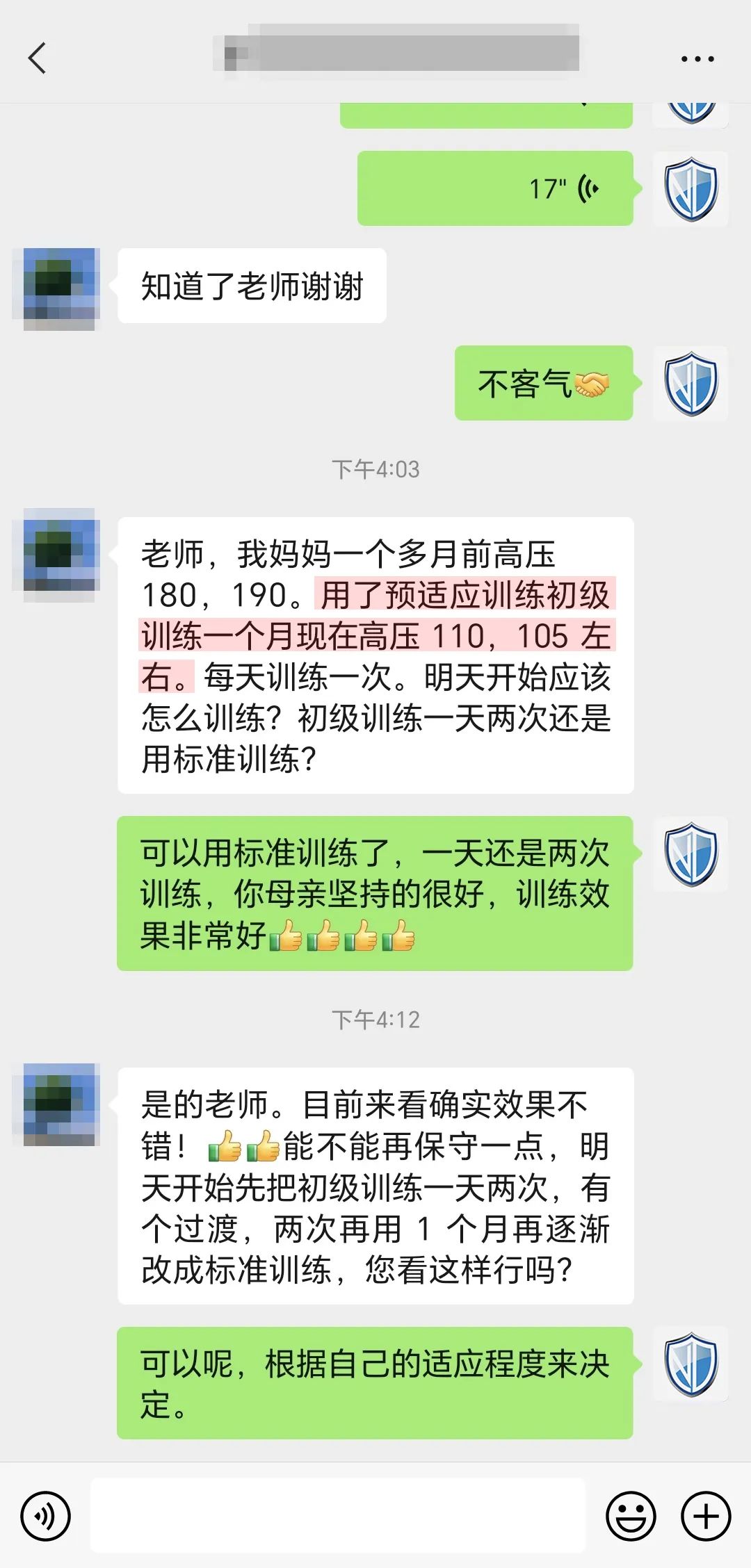Open the emoji picker

[631, 1516]
